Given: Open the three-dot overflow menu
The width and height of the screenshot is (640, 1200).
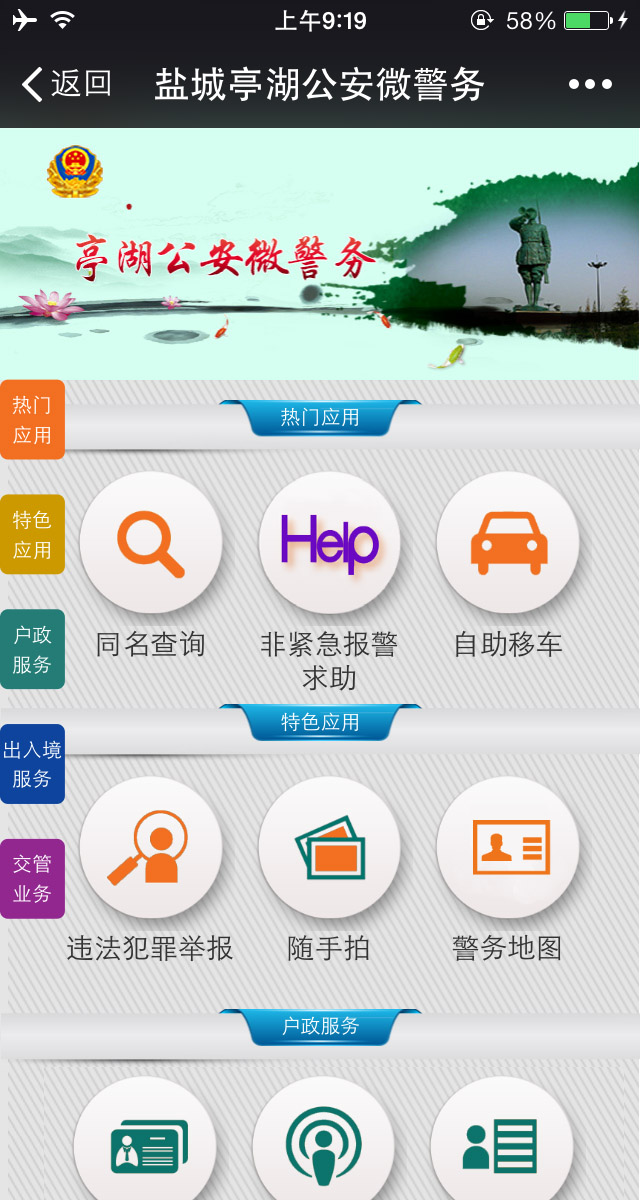Looking at the screenshot, I should 590,84.
